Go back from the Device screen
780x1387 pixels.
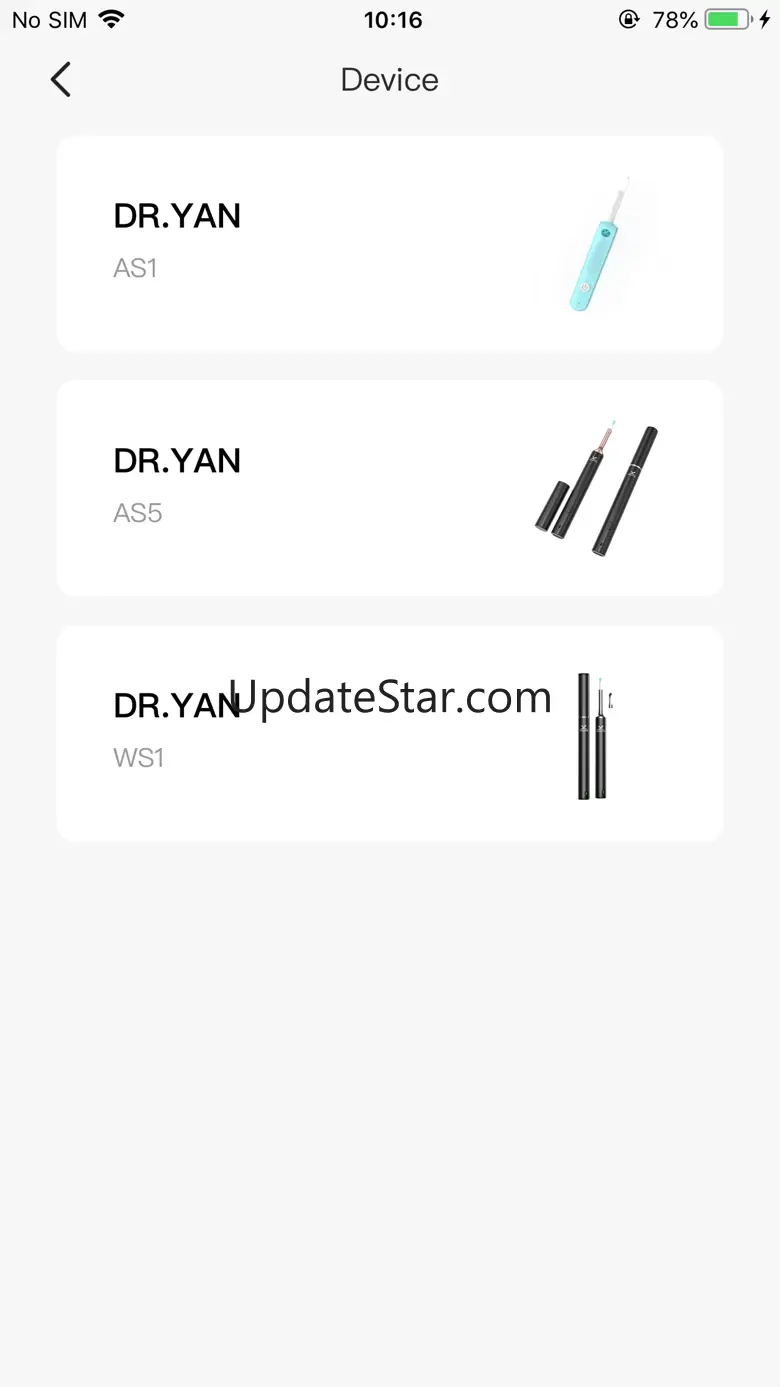click(x=61, y=80)
